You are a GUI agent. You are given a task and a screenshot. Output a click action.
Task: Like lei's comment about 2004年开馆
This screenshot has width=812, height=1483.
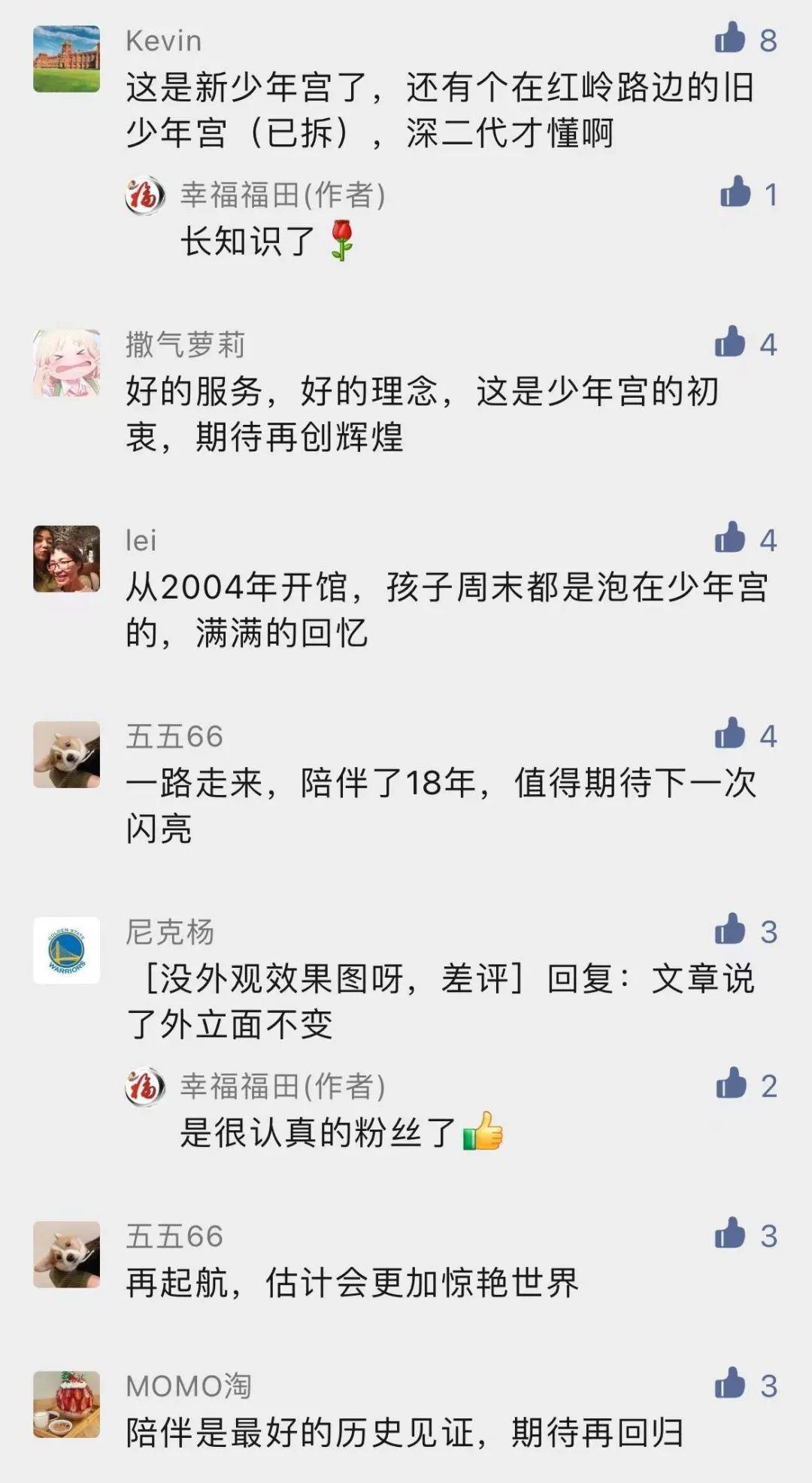[730, 538]
